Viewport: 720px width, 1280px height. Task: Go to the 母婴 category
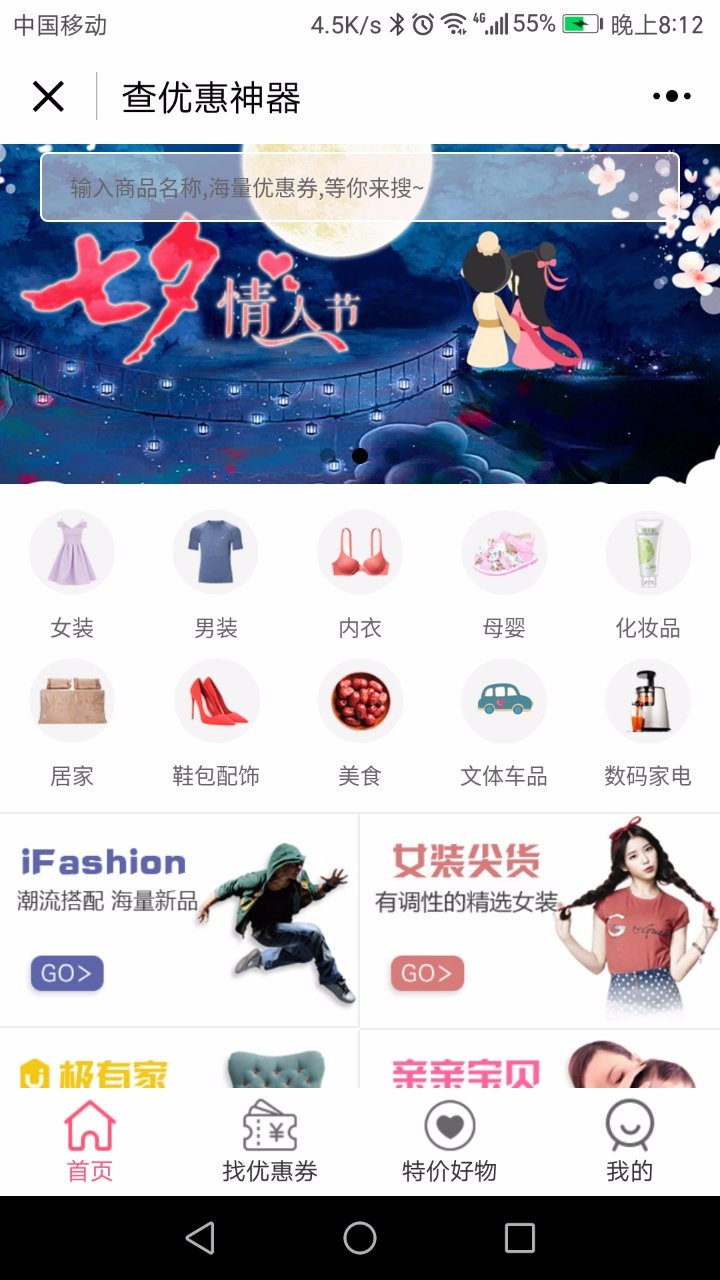504,575
